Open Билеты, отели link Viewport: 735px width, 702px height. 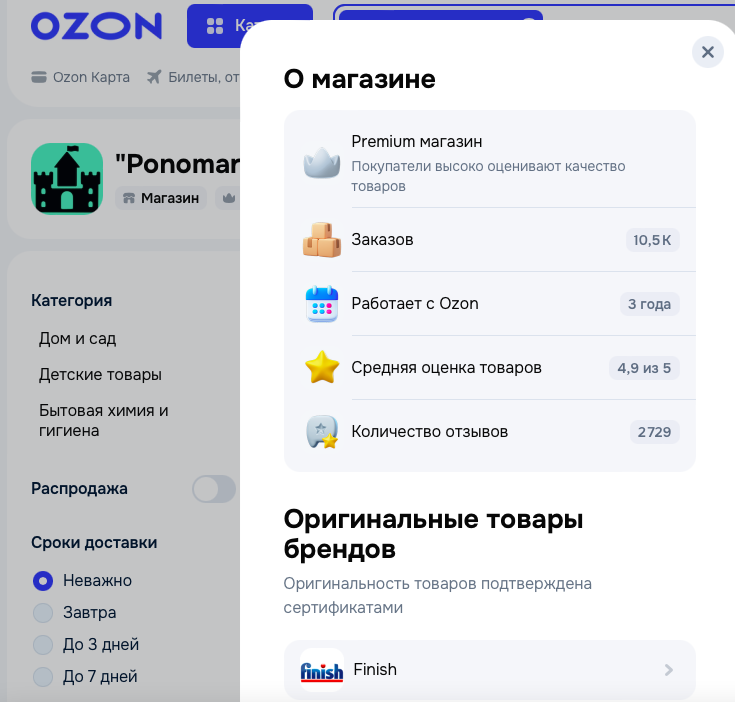click(x=194, y=77)
